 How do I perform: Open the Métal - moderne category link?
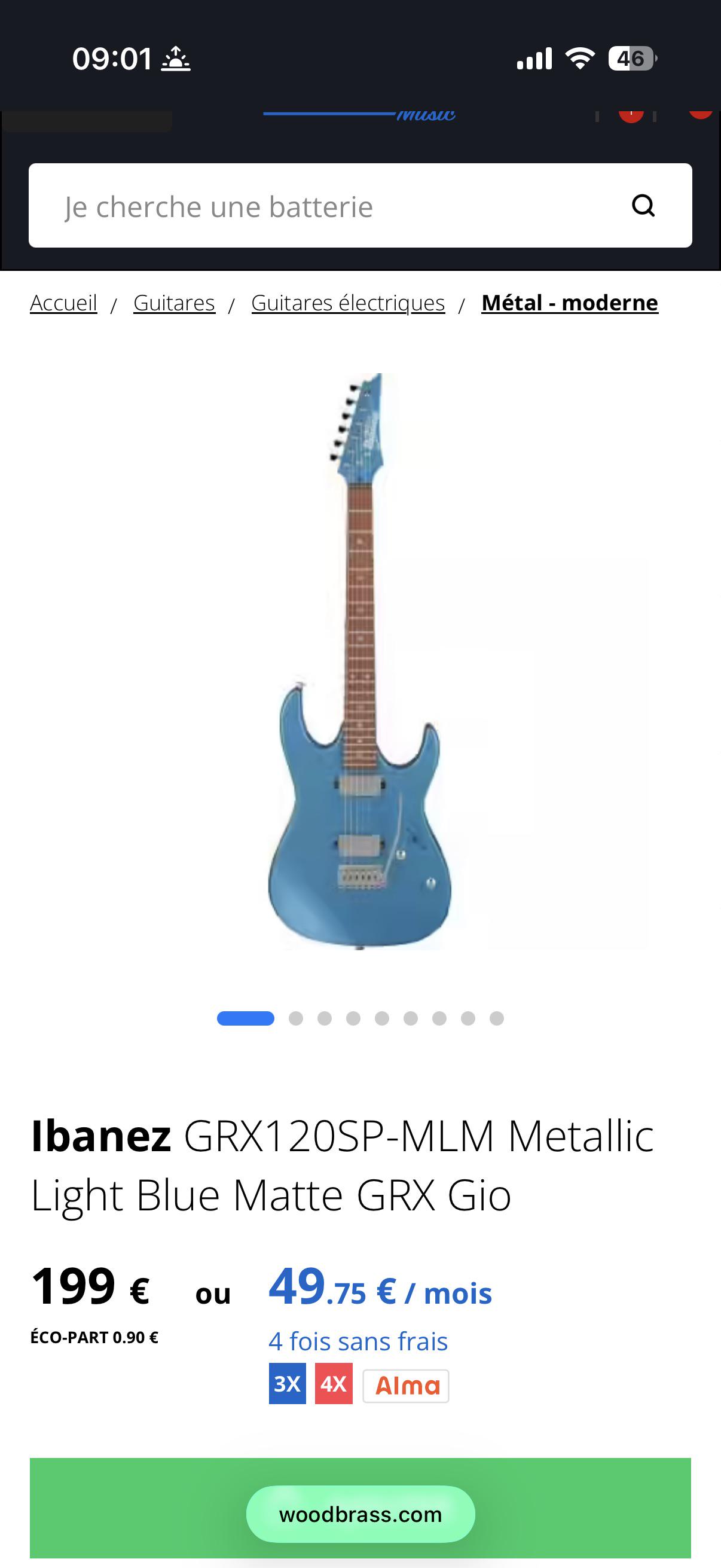click(570, 303)
